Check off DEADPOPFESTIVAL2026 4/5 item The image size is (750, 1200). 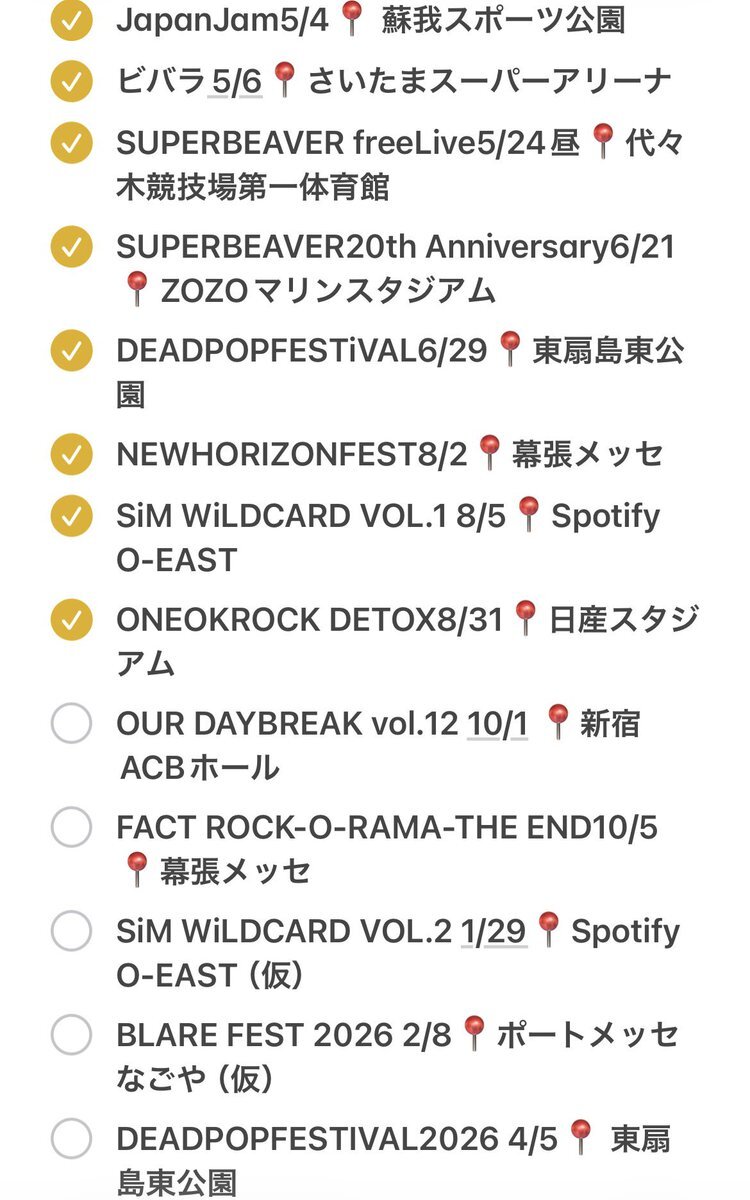(x=71, y=1139)
